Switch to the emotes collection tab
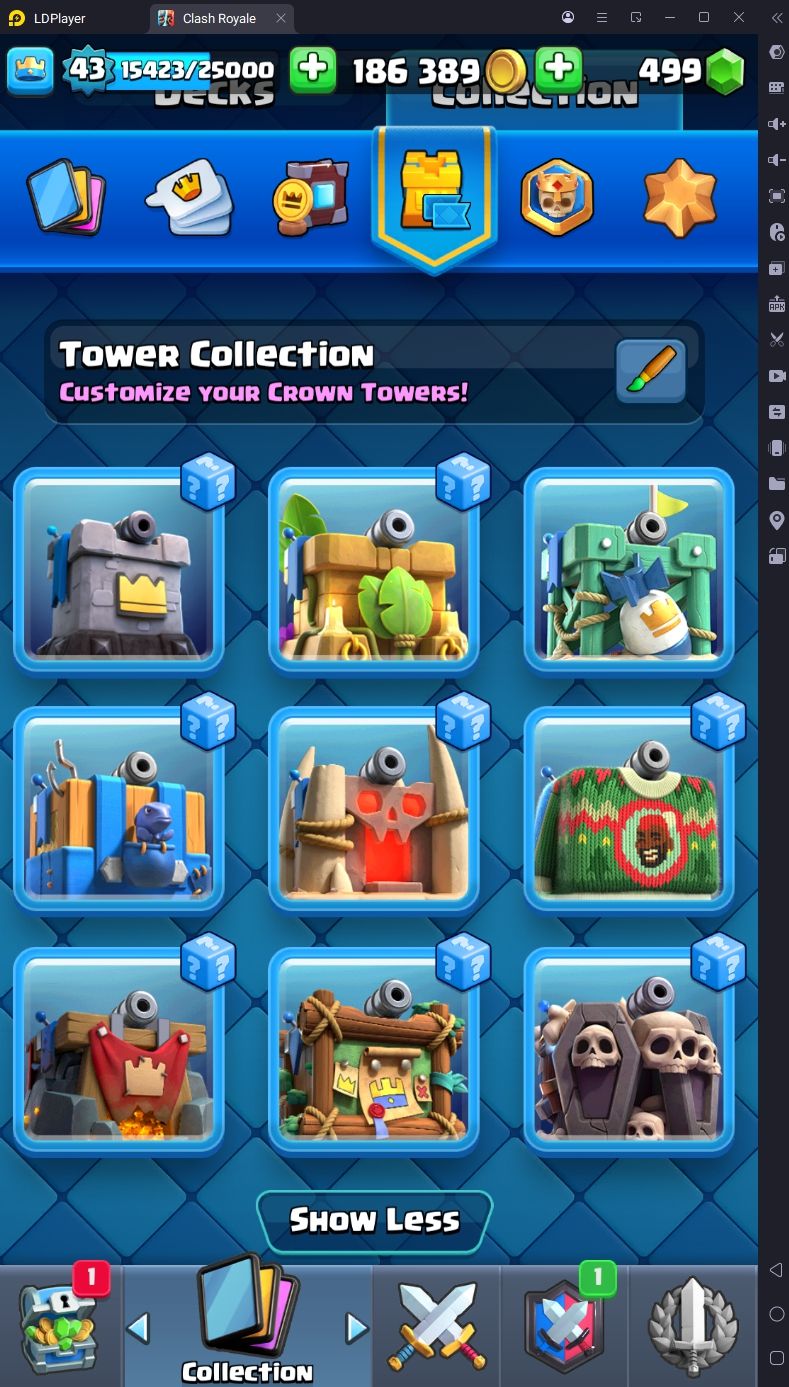The image size is (789, 1387). [x=191, y=196]
